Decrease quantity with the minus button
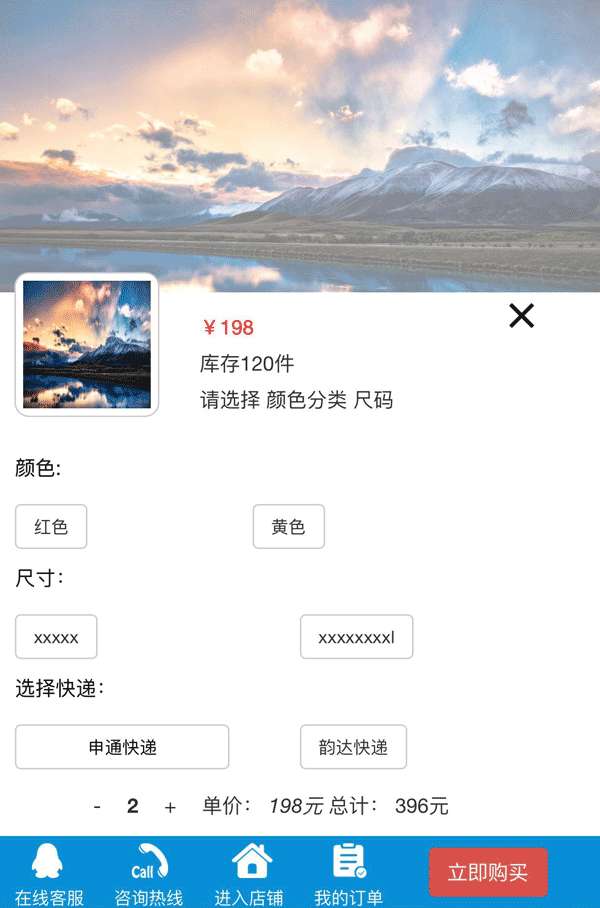The width and height of the screenshot is (600, 908). [97, 807]
